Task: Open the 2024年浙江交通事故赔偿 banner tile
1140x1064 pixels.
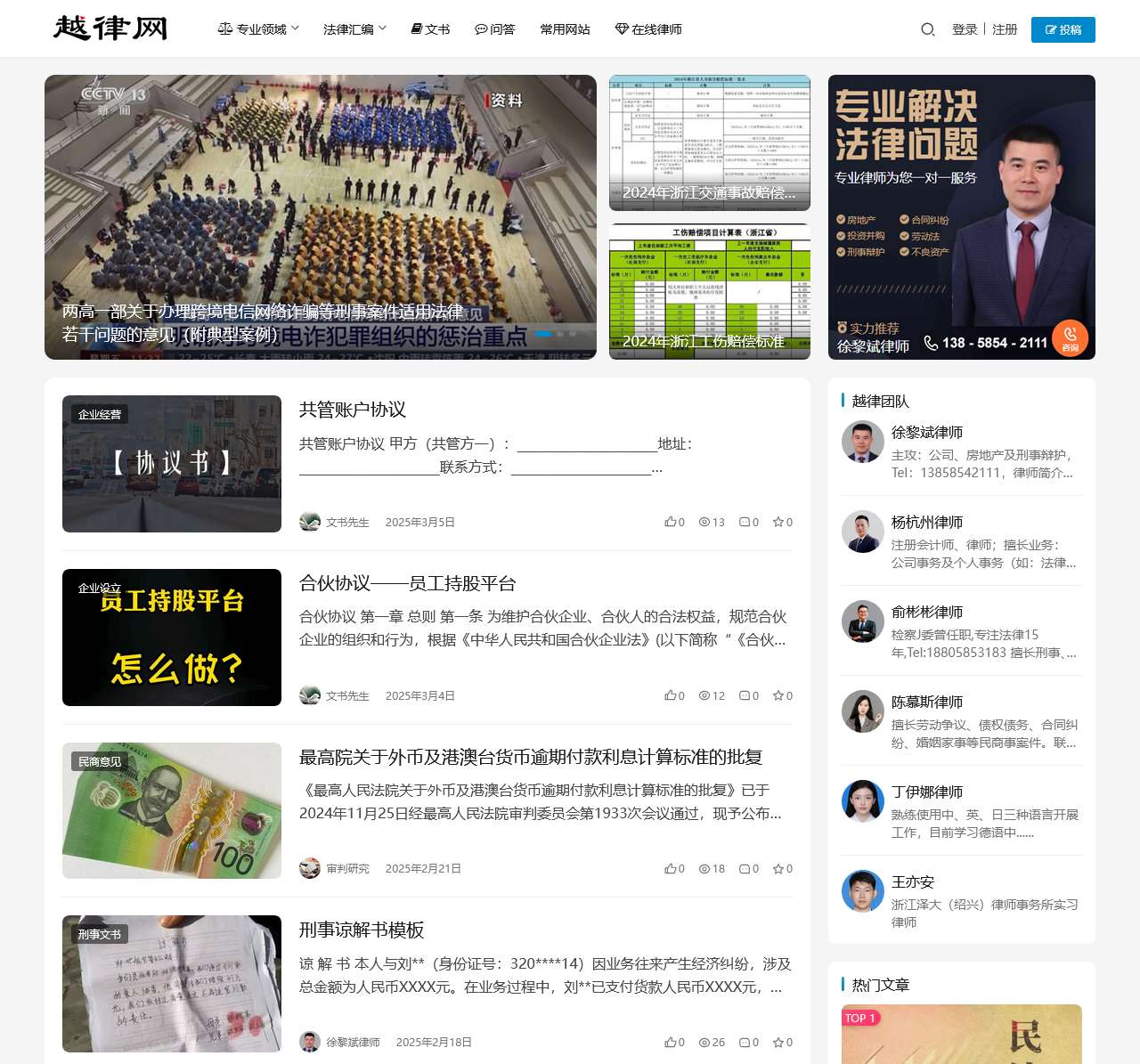Action: pos(709,142)
